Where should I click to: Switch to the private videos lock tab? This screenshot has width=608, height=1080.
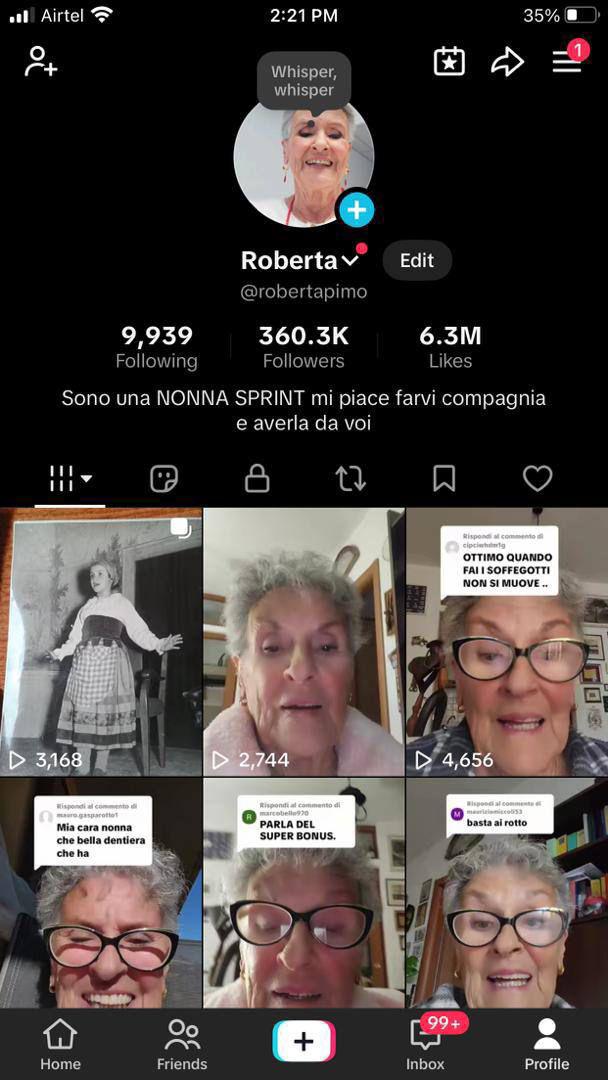pyautogui.click(x=257, y=479)
